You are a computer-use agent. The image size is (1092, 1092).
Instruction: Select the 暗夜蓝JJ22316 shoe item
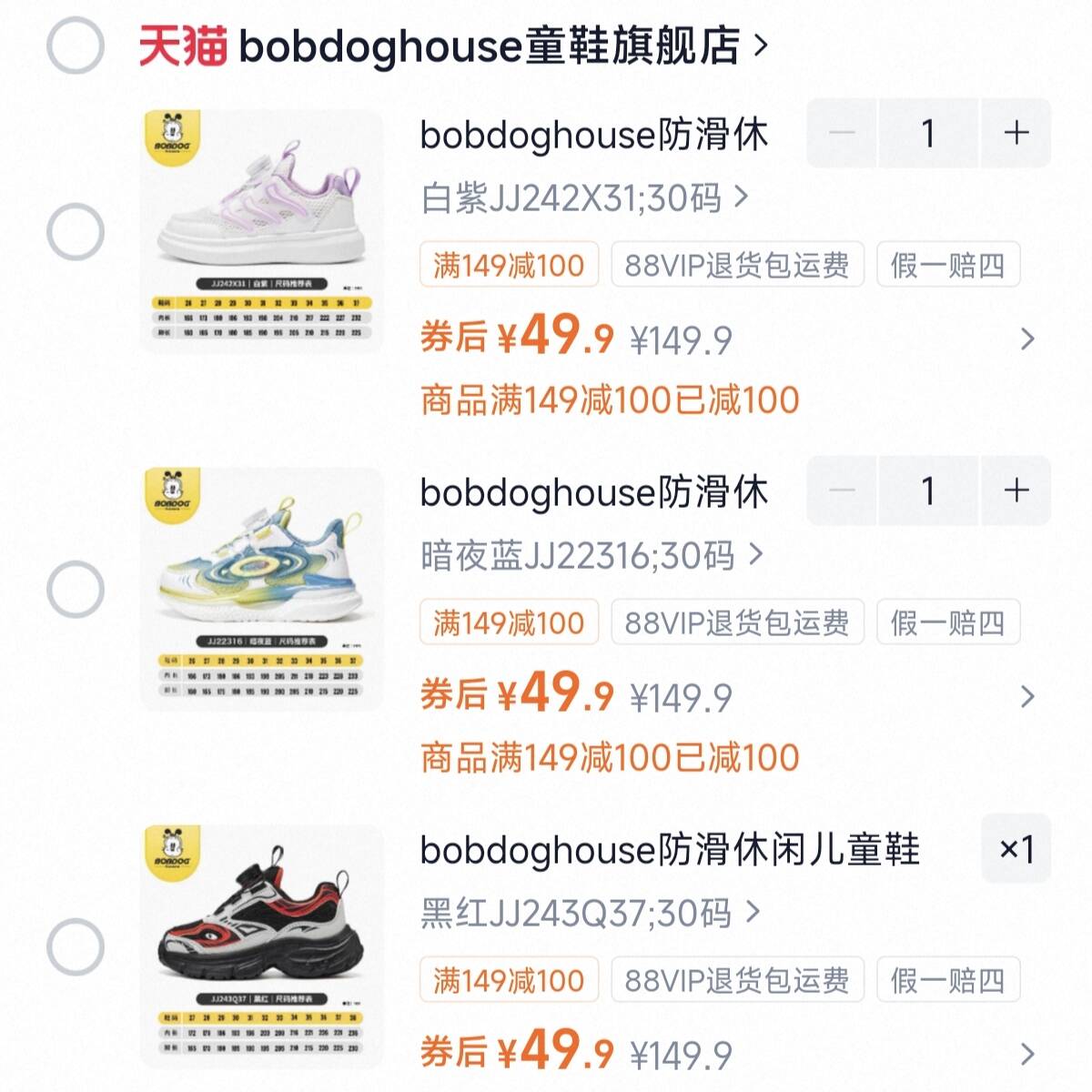75,589
